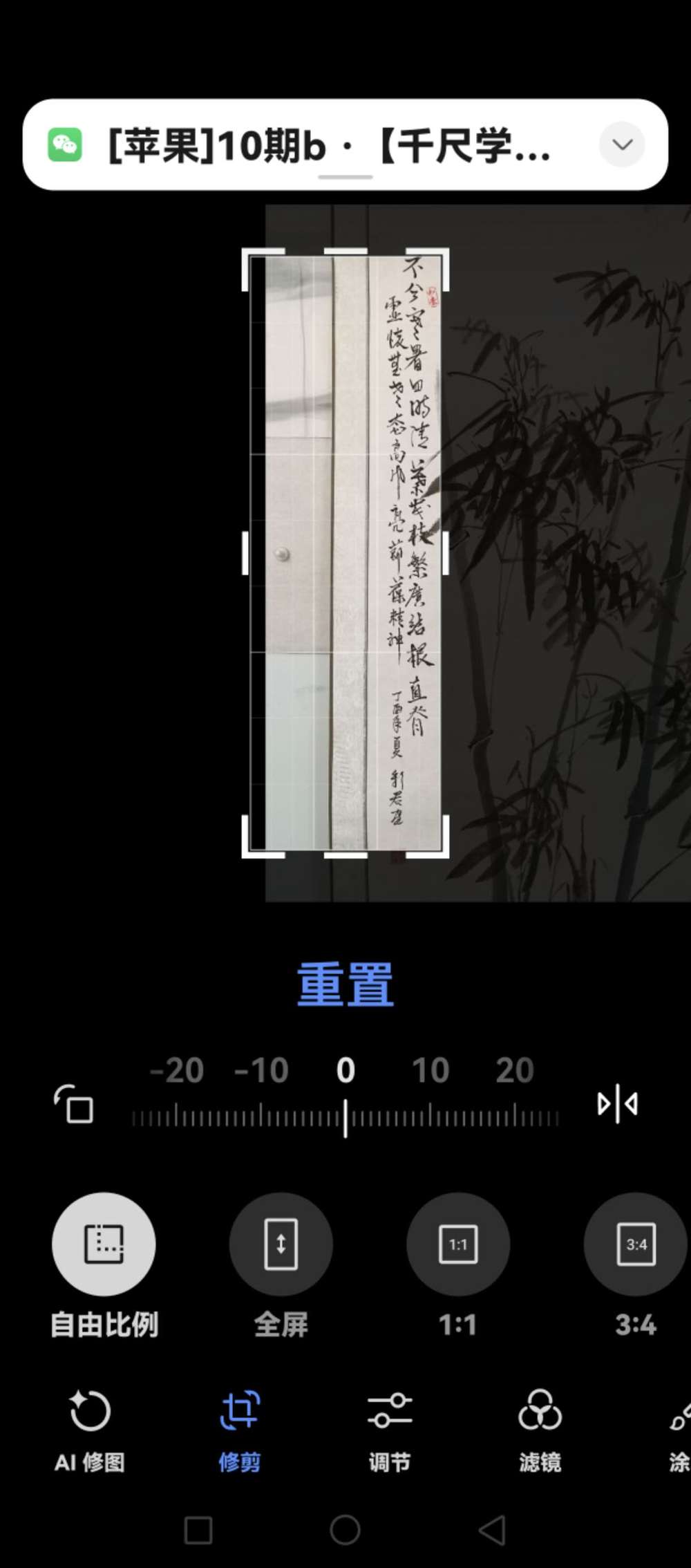Image resolution: width=691 pixels, height=1568 pixels.
Task: Choose the 全屏 fullscreen crop ratio
Action: coord(281,1244)
